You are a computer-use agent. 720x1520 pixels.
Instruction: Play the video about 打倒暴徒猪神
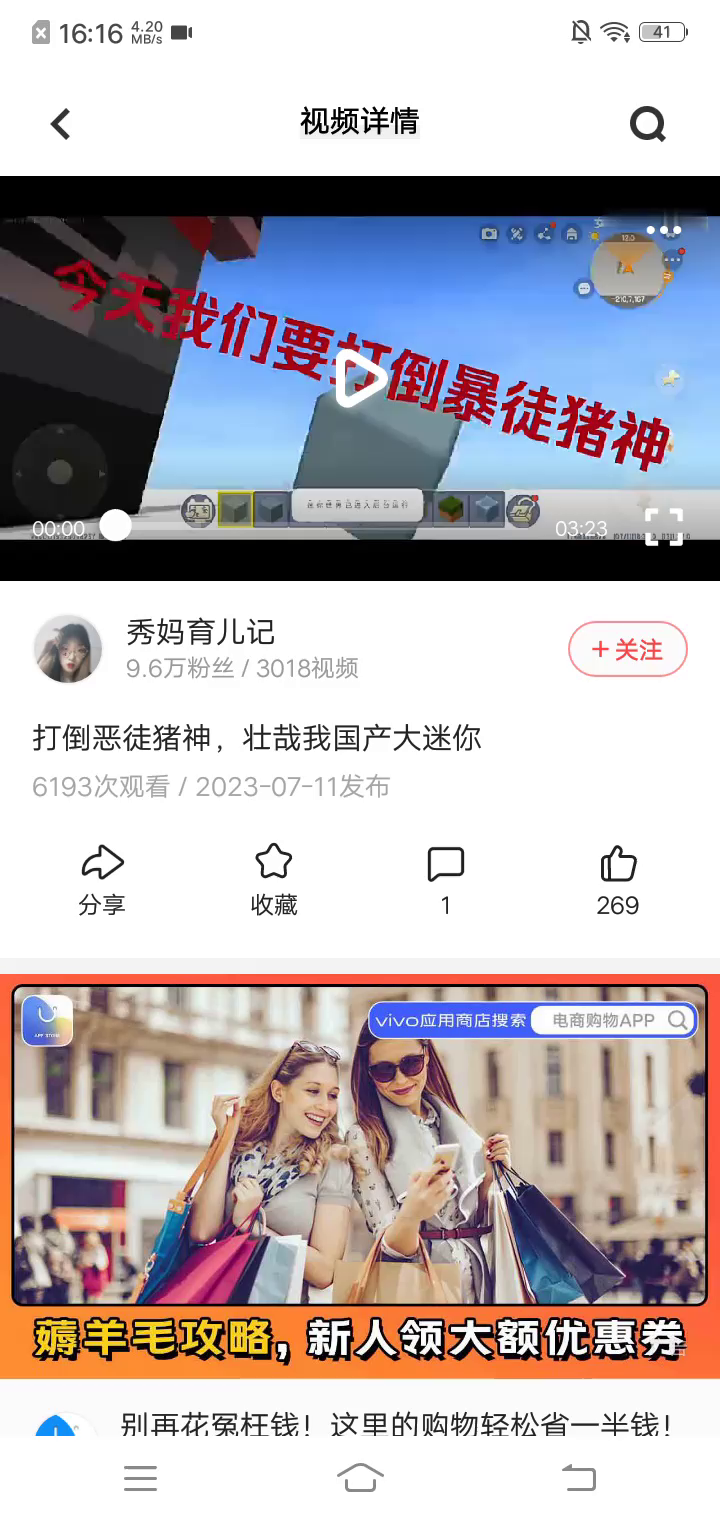360,379
